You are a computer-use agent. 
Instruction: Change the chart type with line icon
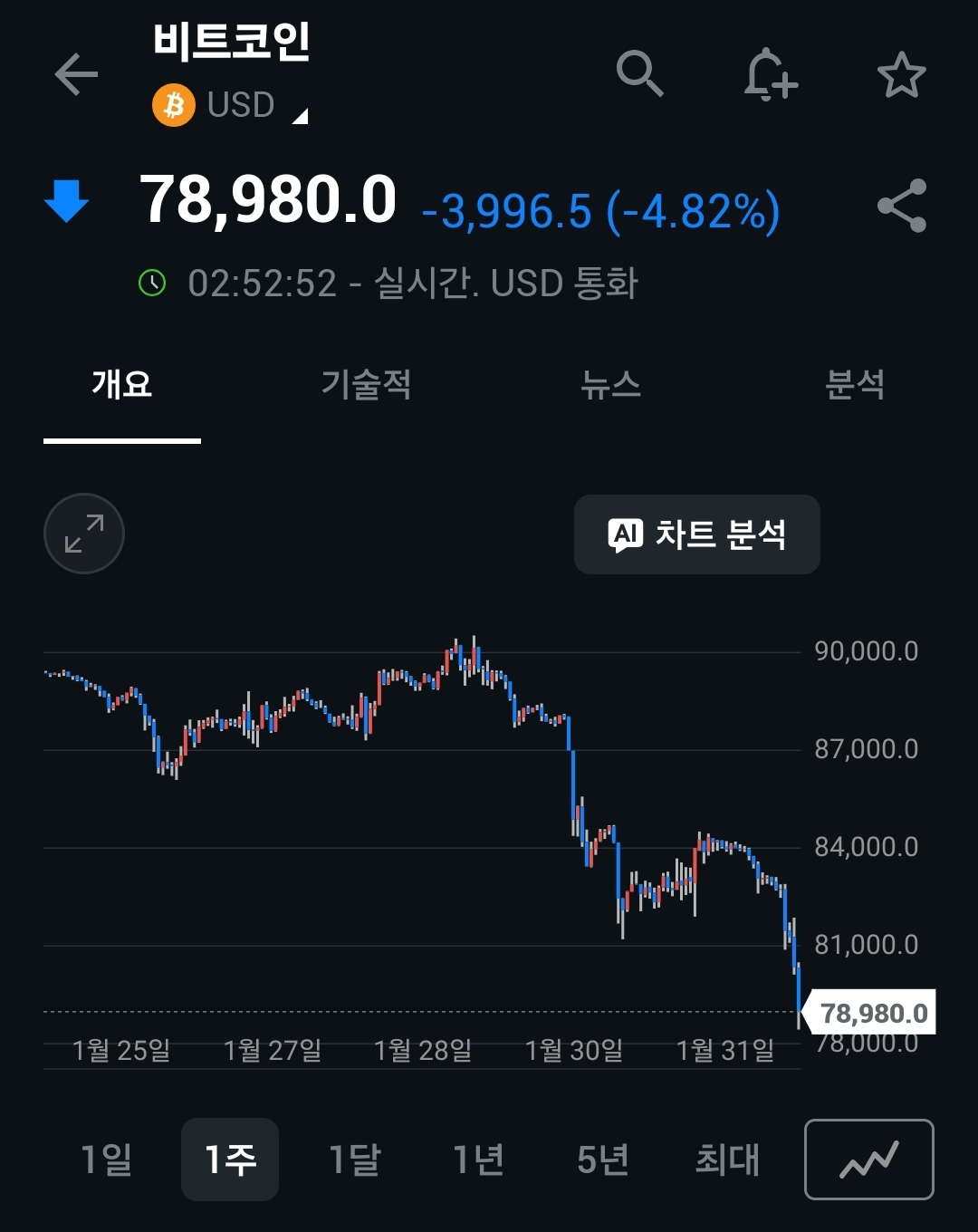pos(868,1160)
